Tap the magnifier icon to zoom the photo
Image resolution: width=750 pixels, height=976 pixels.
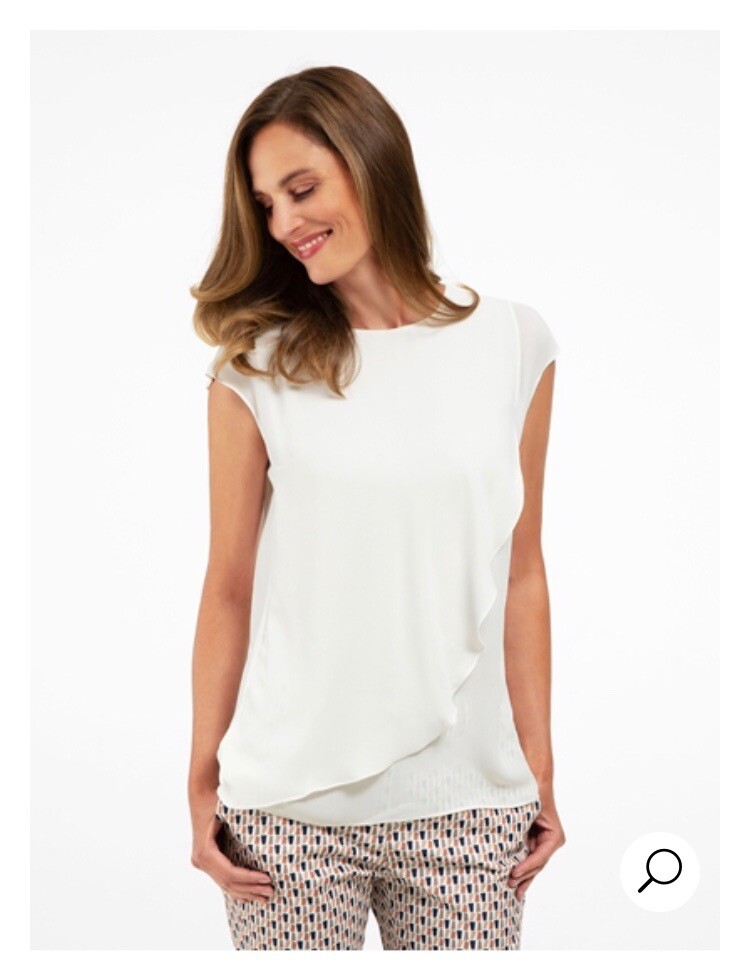coord(659,871)
